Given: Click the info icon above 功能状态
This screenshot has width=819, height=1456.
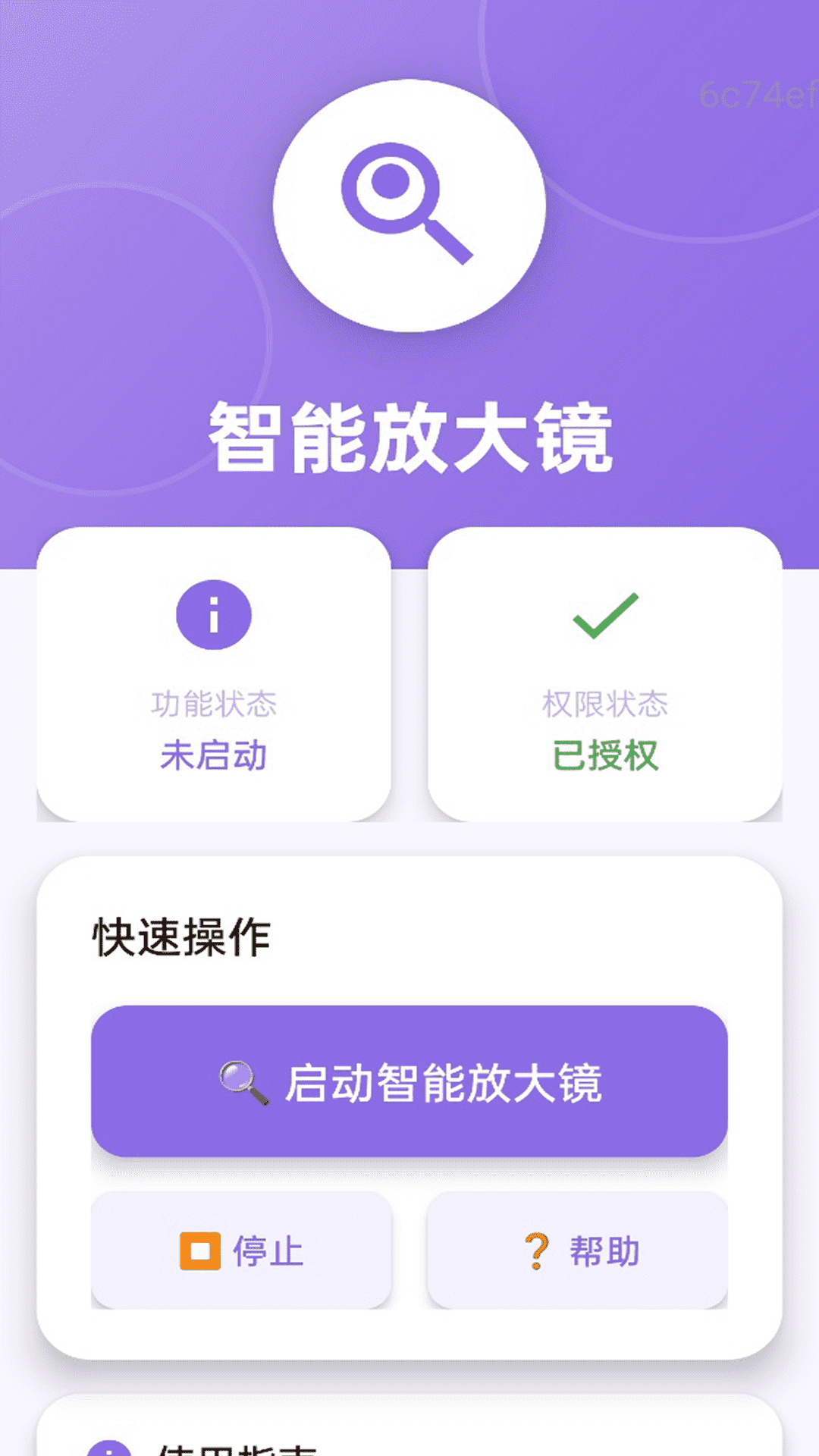Looking at the screenshot, I should [212, 614].
